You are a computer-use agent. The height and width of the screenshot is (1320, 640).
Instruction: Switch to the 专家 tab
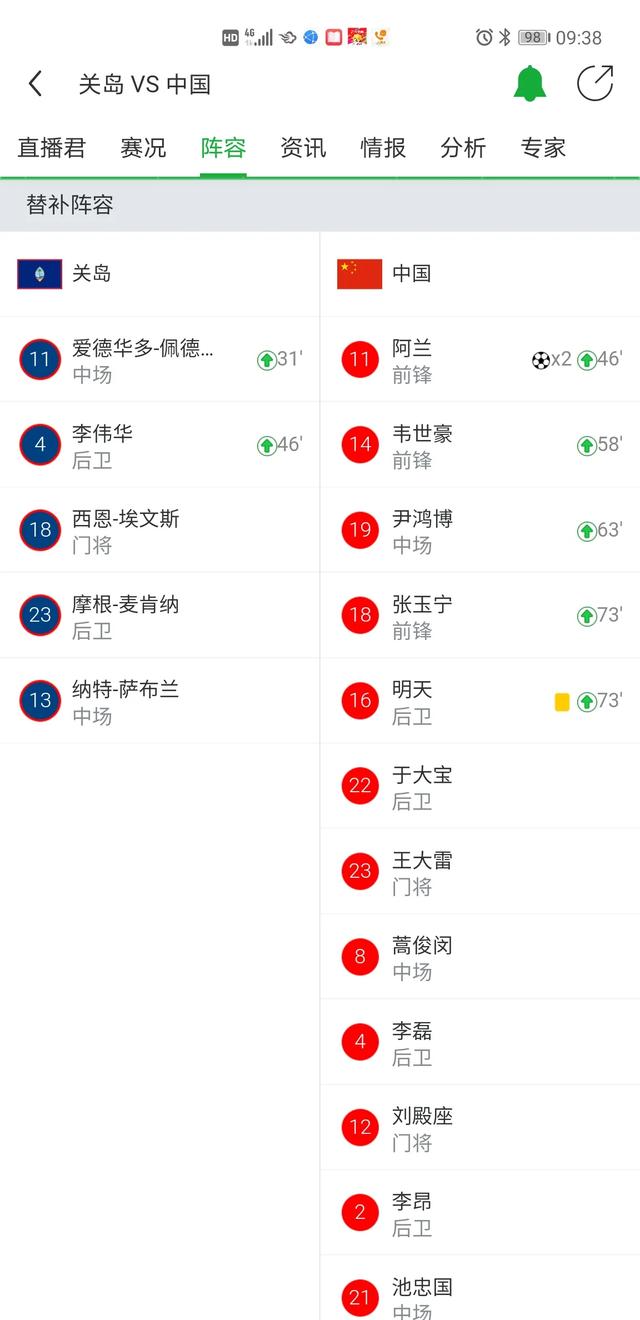(543, 148)
